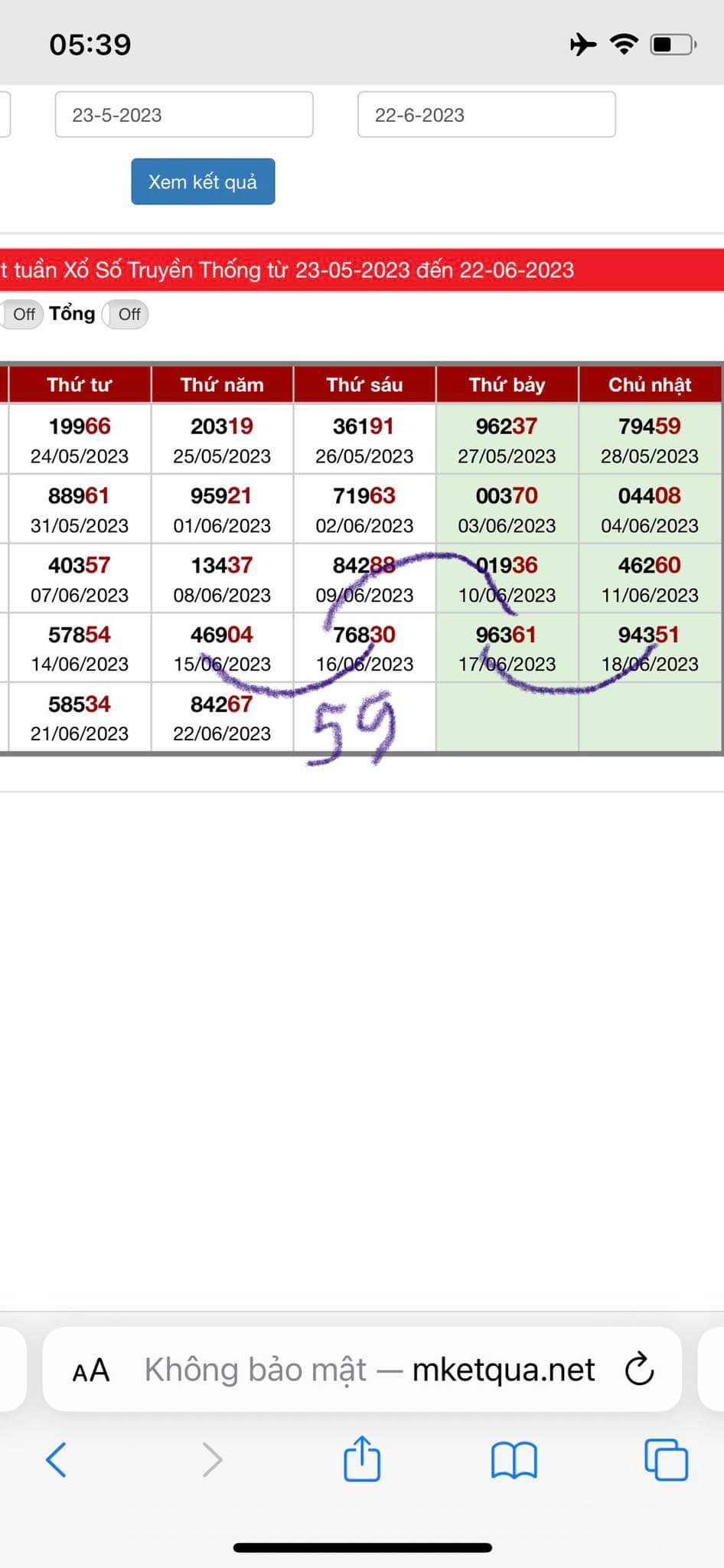Reload the page

click(639, 1370)
